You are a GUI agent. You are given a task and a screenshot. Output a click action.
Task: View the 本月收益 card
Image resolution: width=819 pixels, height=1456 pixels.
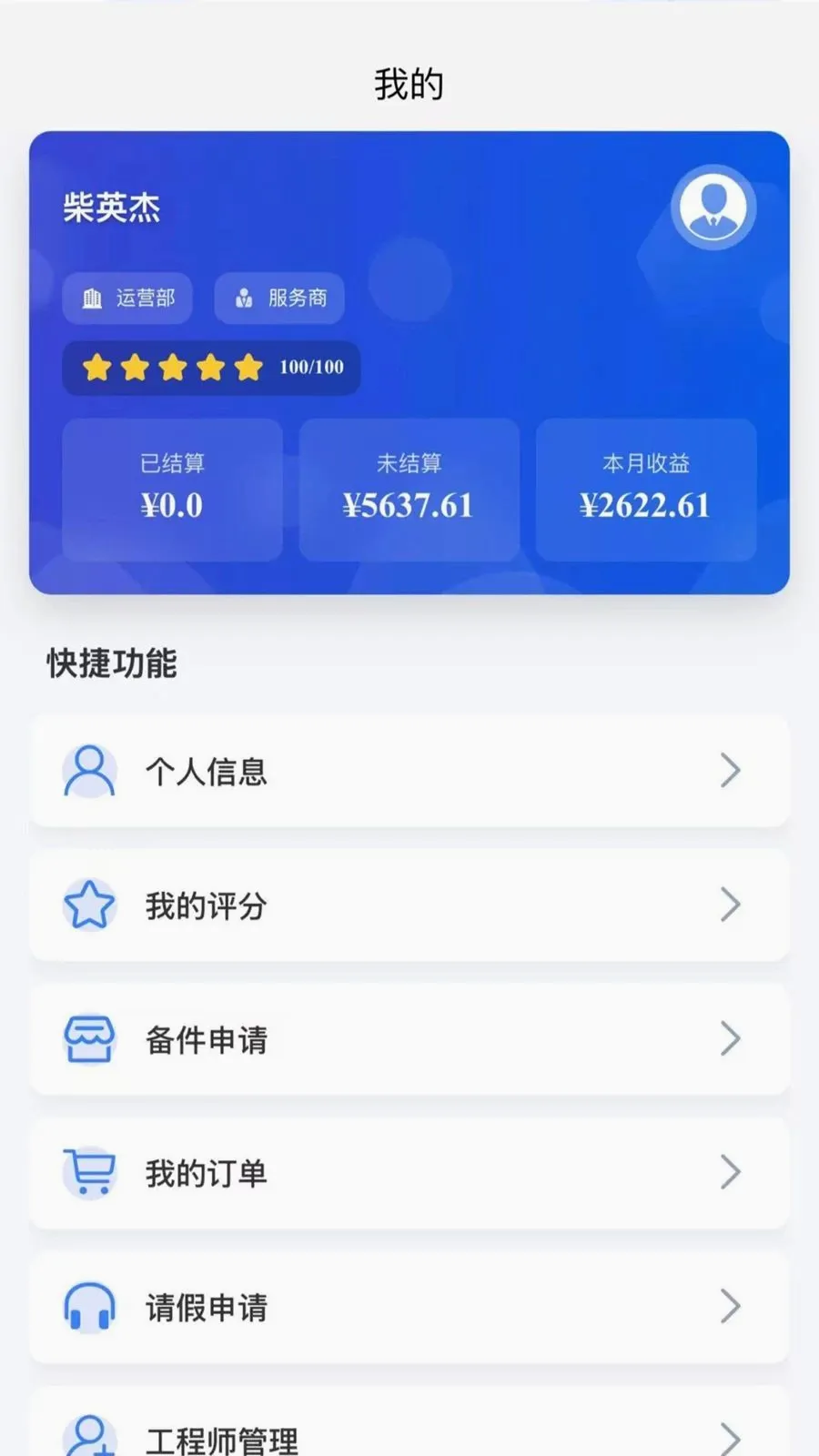646,490
